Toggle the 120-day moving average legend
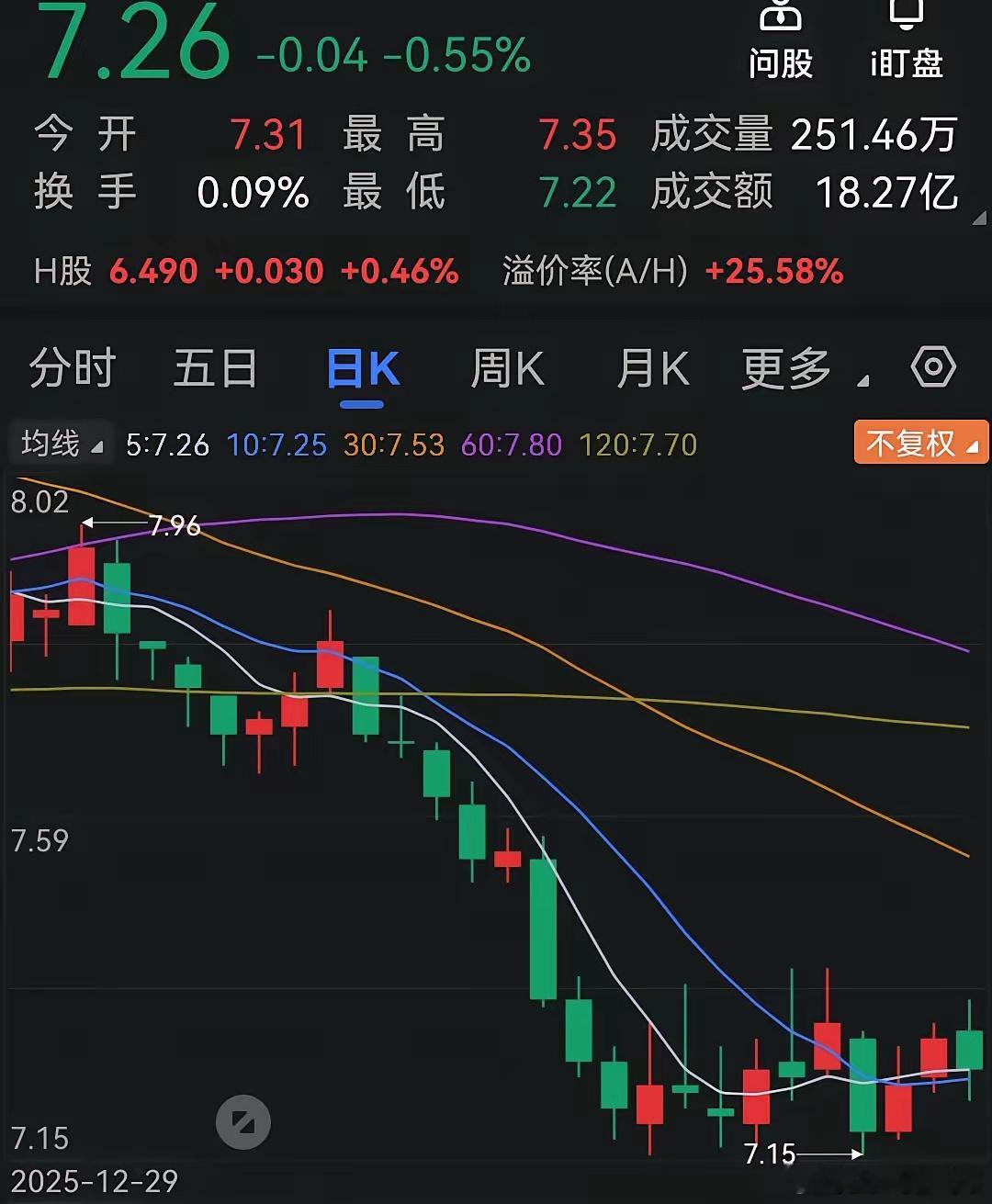Screen dimensions: 992x1204 [x=635, y=444]
